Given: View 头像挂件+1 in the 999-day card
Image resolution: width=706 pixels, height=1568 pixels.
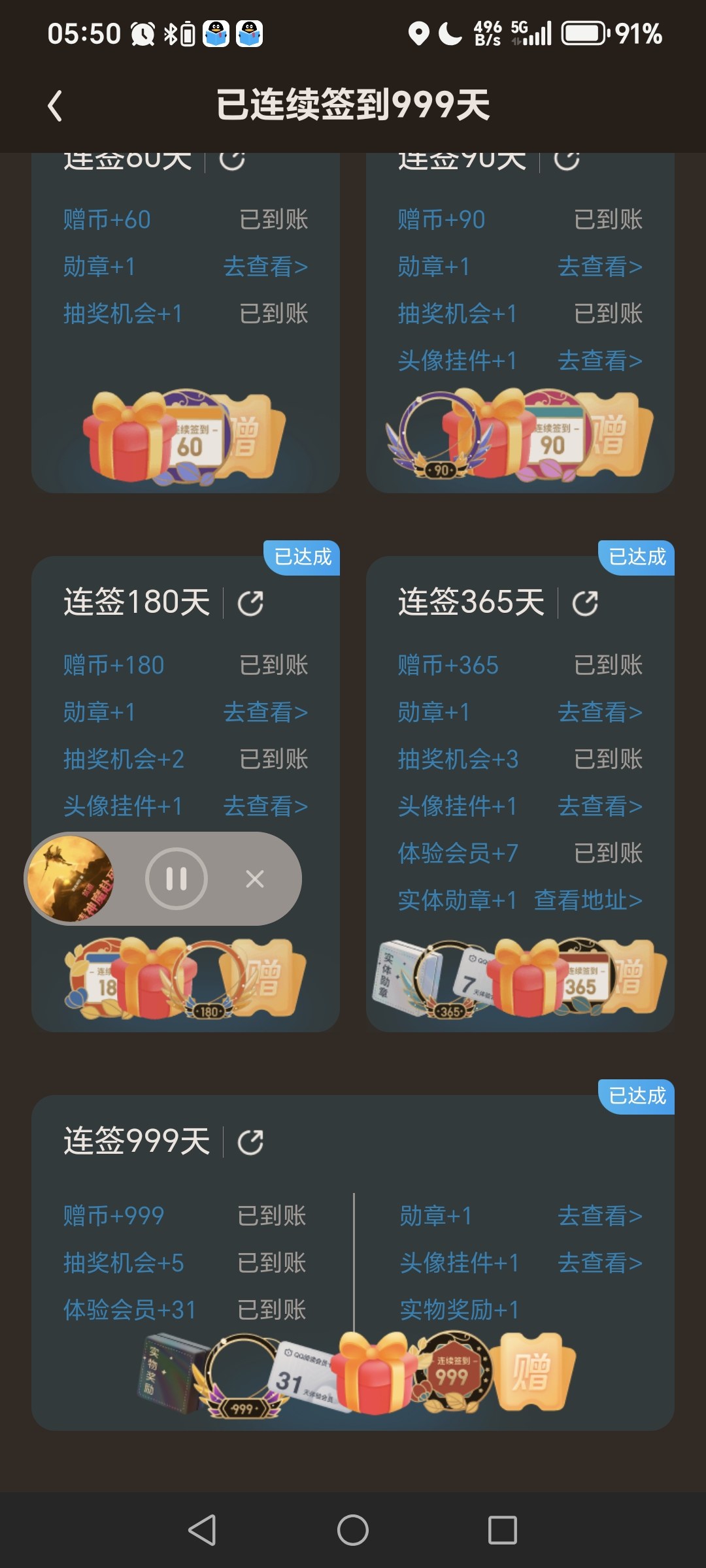Looking at the screenshot, I should [x=600, y=1263].
